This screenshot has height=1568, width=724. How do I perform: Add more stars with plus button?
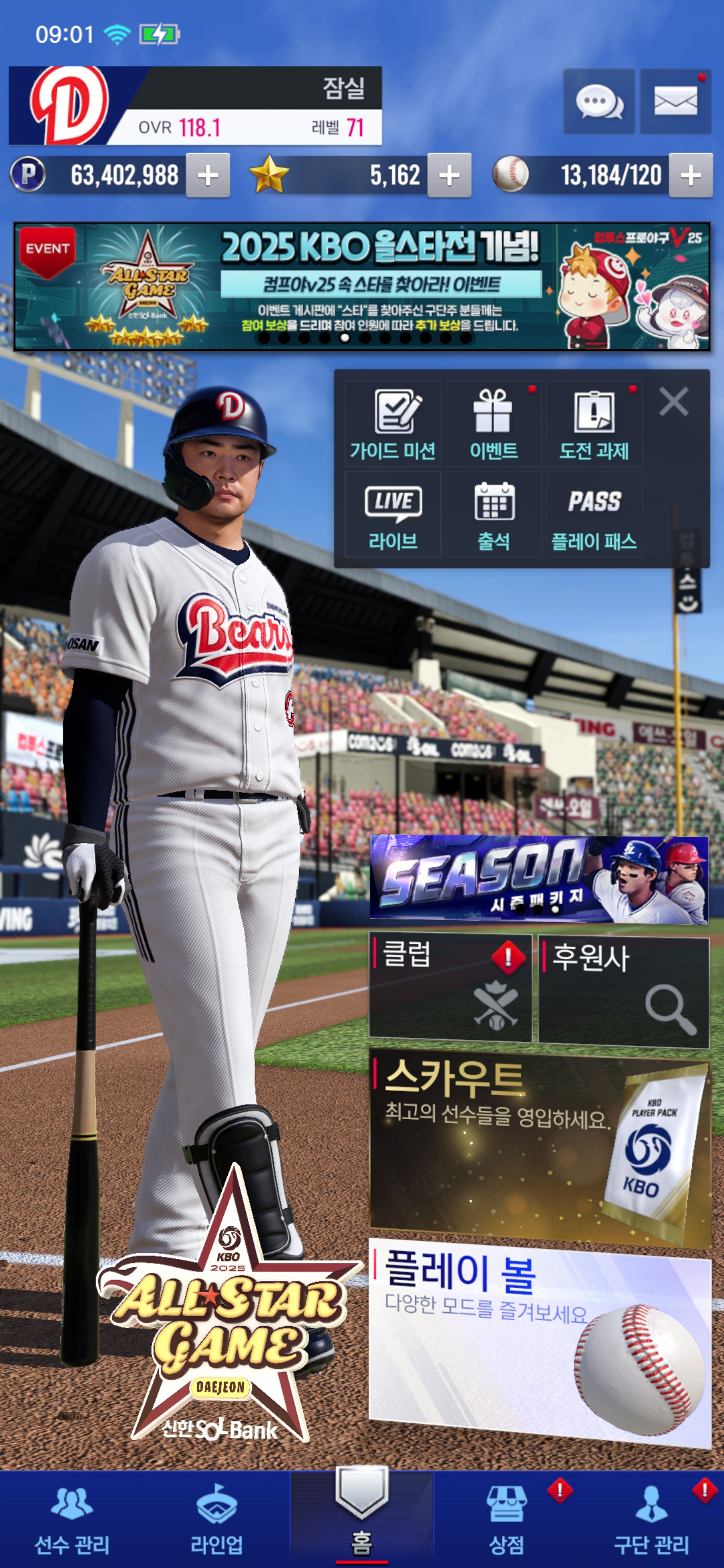449,175
